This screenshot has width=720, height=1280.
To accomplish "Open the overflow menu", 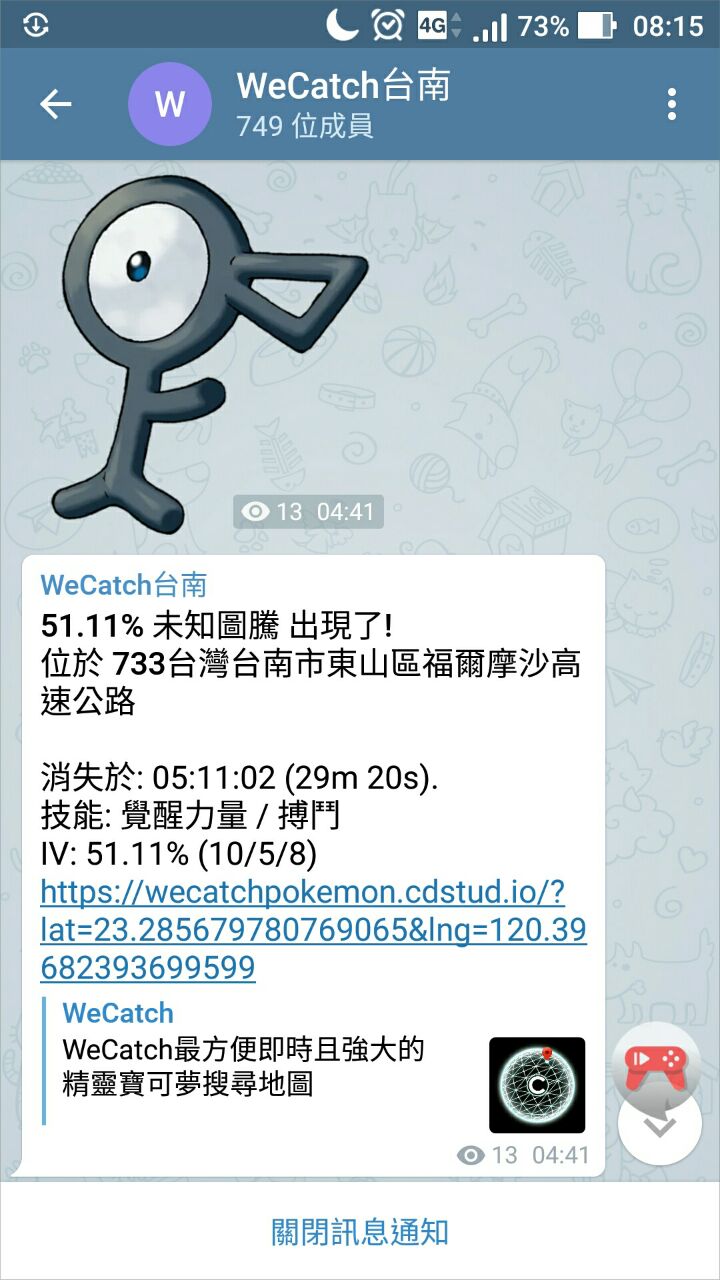I will 671,104.
